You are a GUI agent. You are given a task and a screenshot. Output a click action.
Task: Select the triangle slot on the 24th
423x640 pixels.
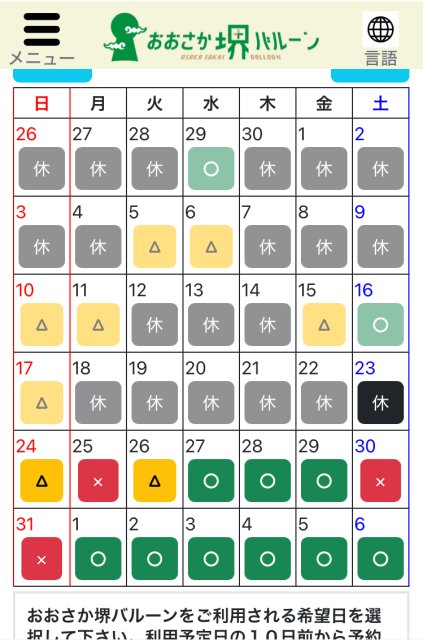tap(42, 481)
